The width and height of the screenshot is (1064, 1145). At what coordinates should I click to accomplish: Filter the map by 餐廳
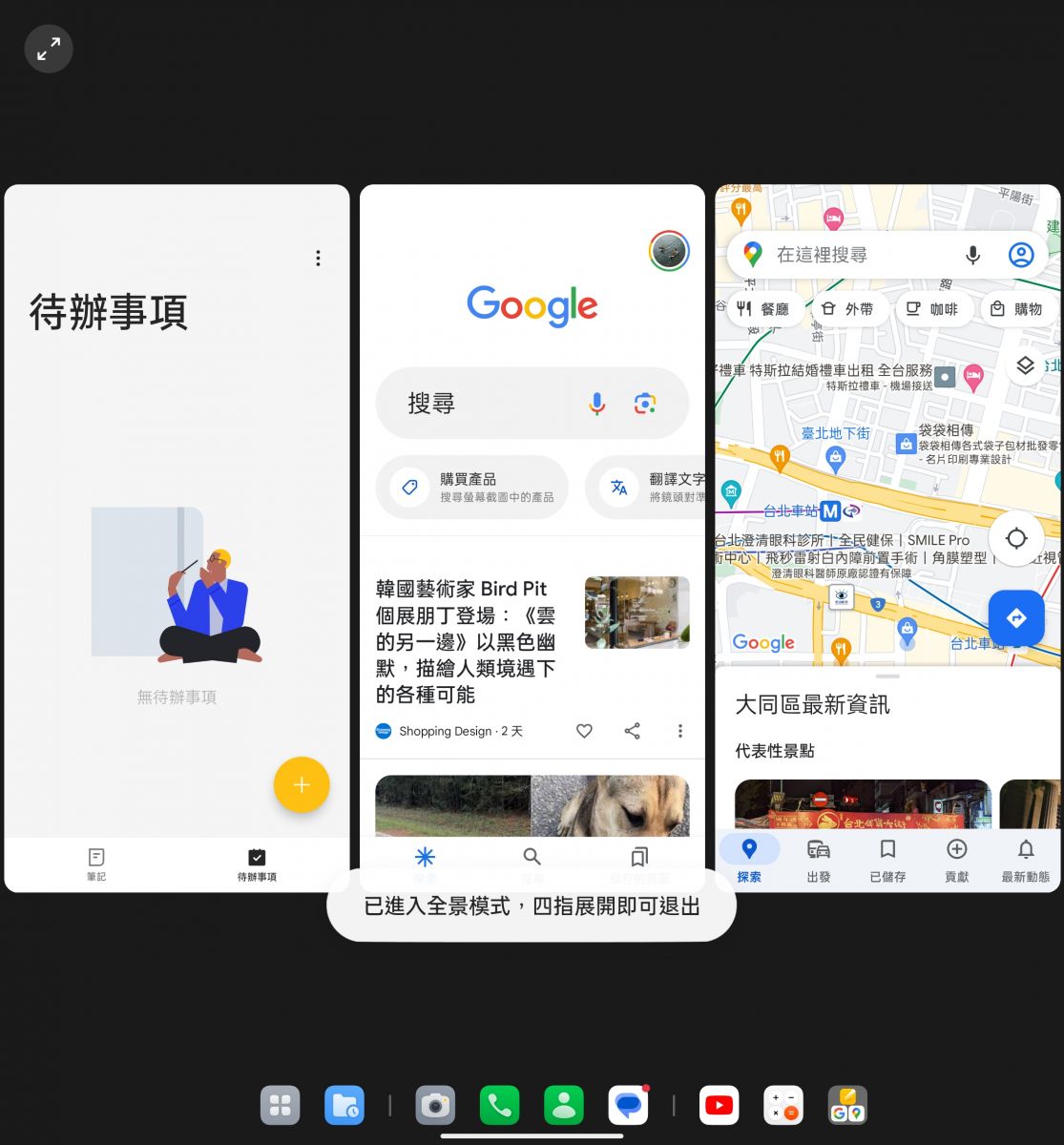pyautogui.click(x=762, y=309)
